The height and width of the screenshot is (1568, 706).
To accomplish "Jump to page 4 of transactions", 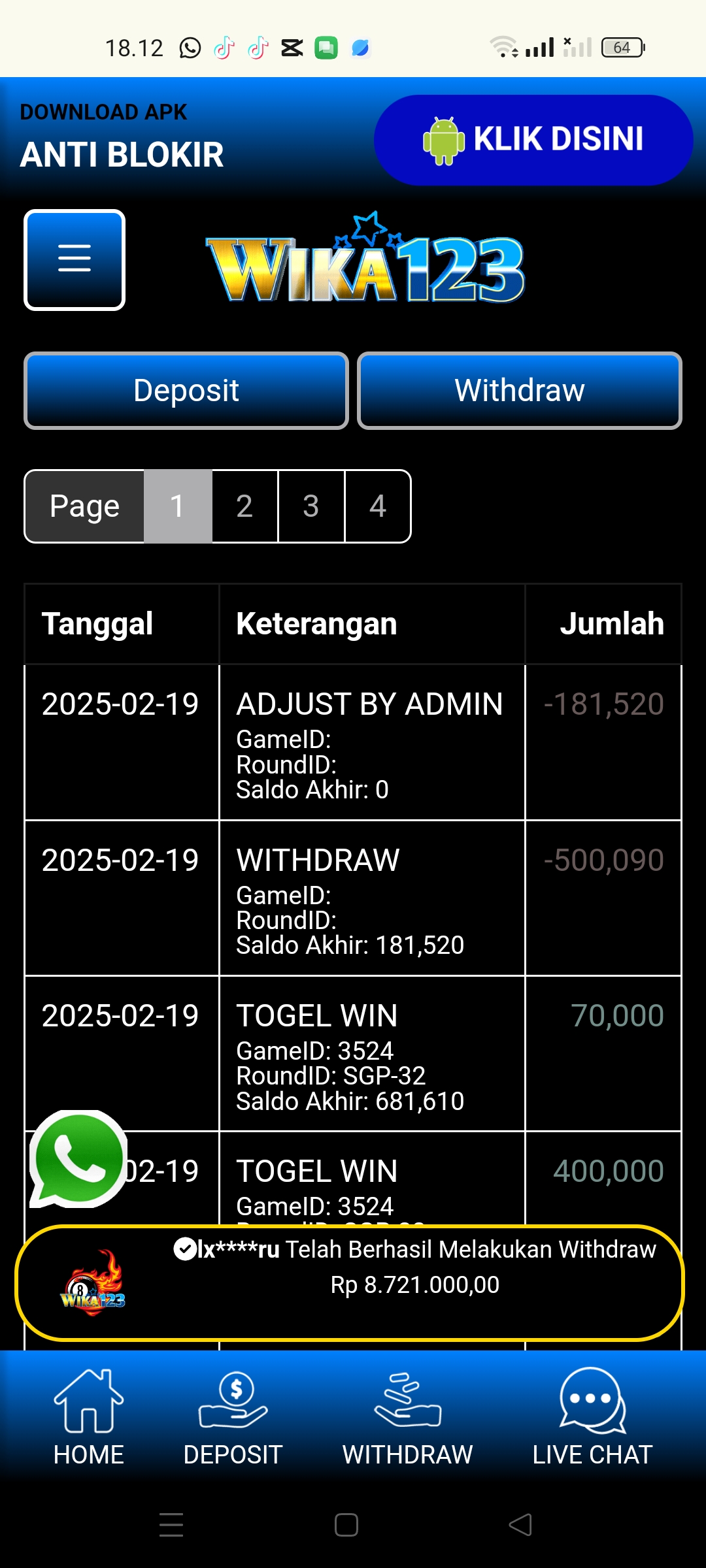I will pos(378,506).
